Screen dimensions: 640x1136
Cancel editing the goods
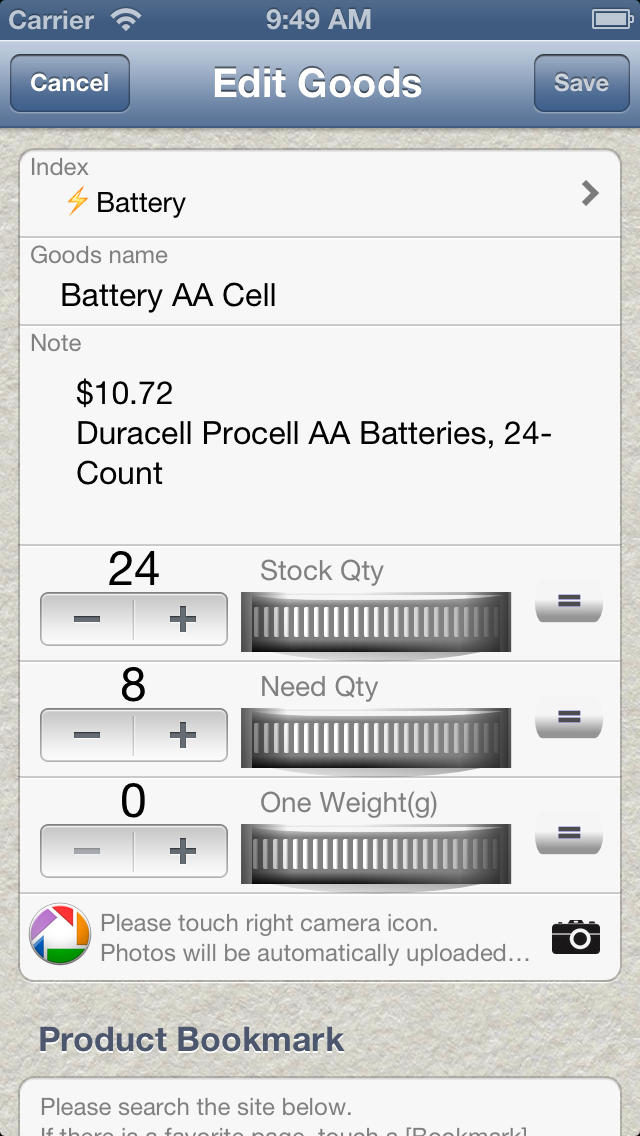tap(70, 83)
